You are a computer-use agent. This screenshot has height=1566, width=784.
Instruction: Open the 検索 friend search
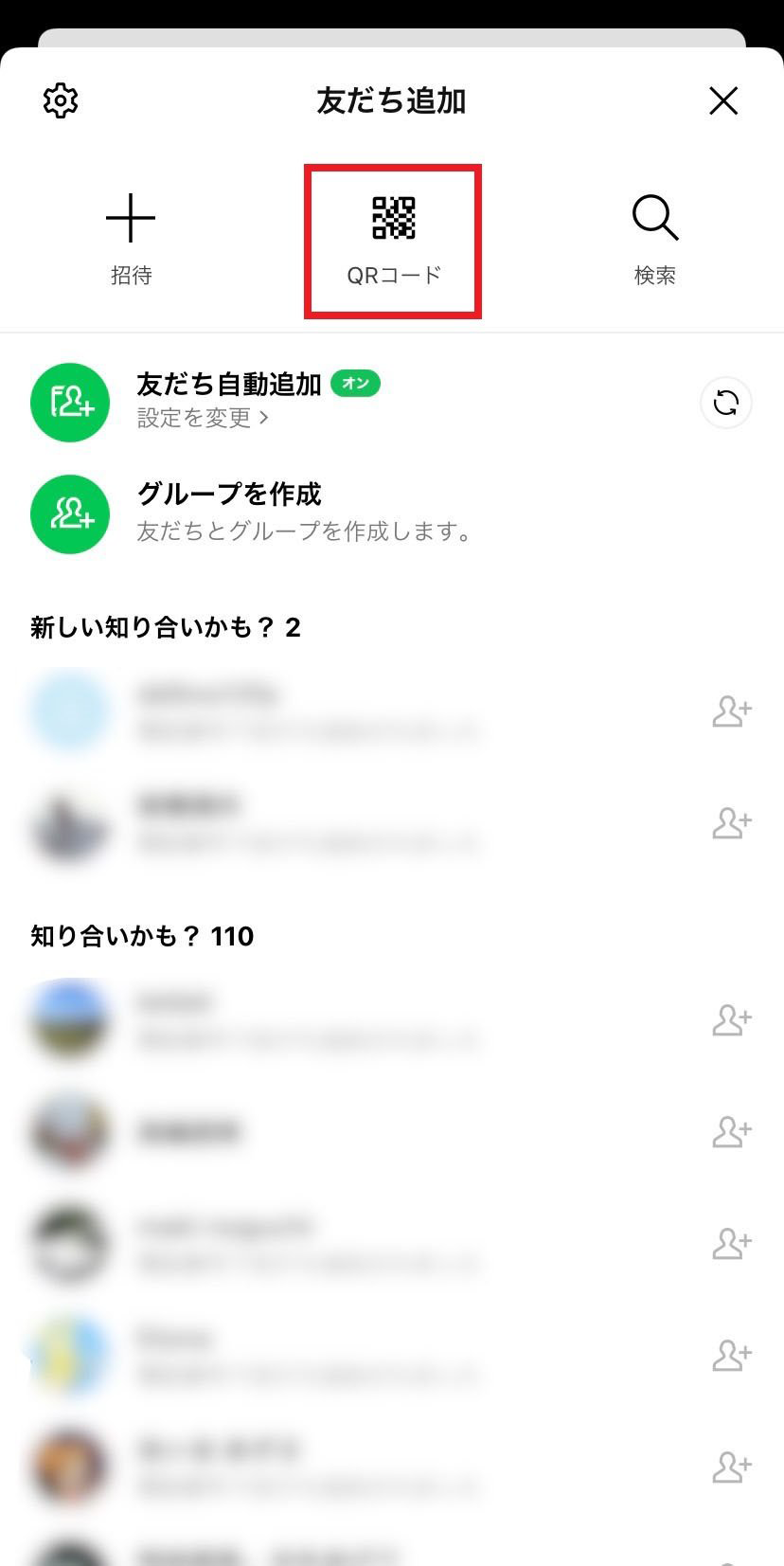pos(654,237)
